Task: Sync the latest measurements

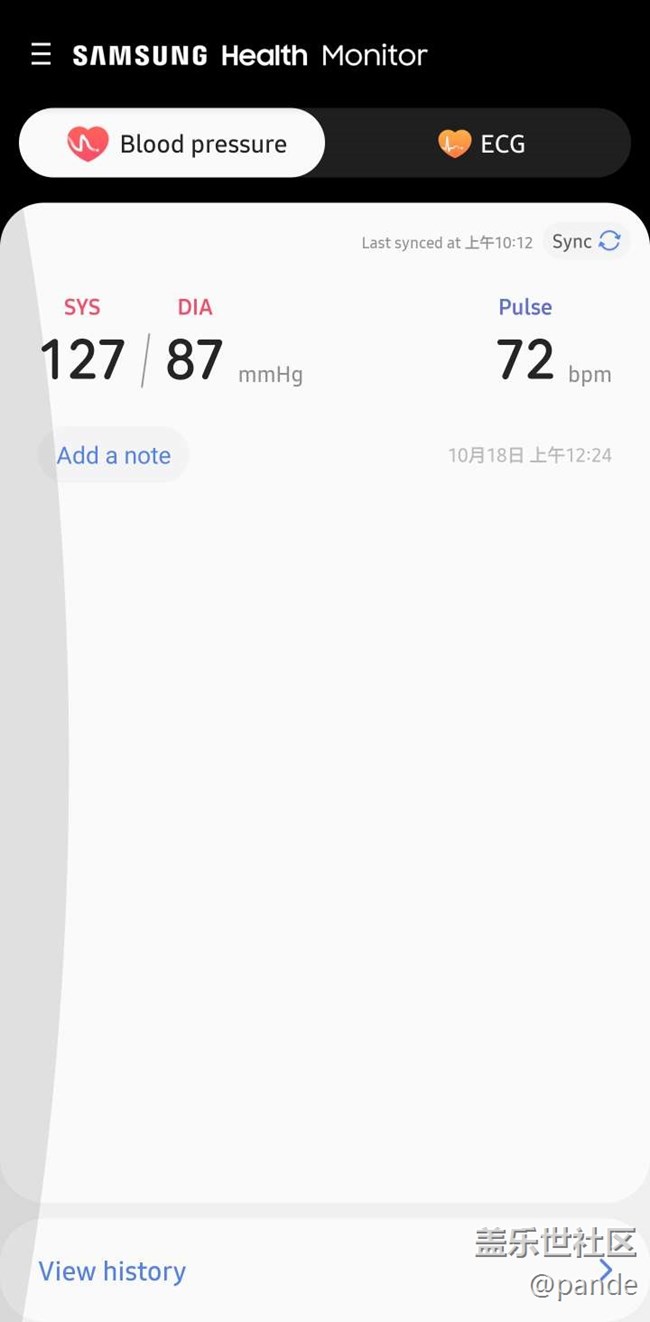Action: pyautogui.click(x=586, y=242)
